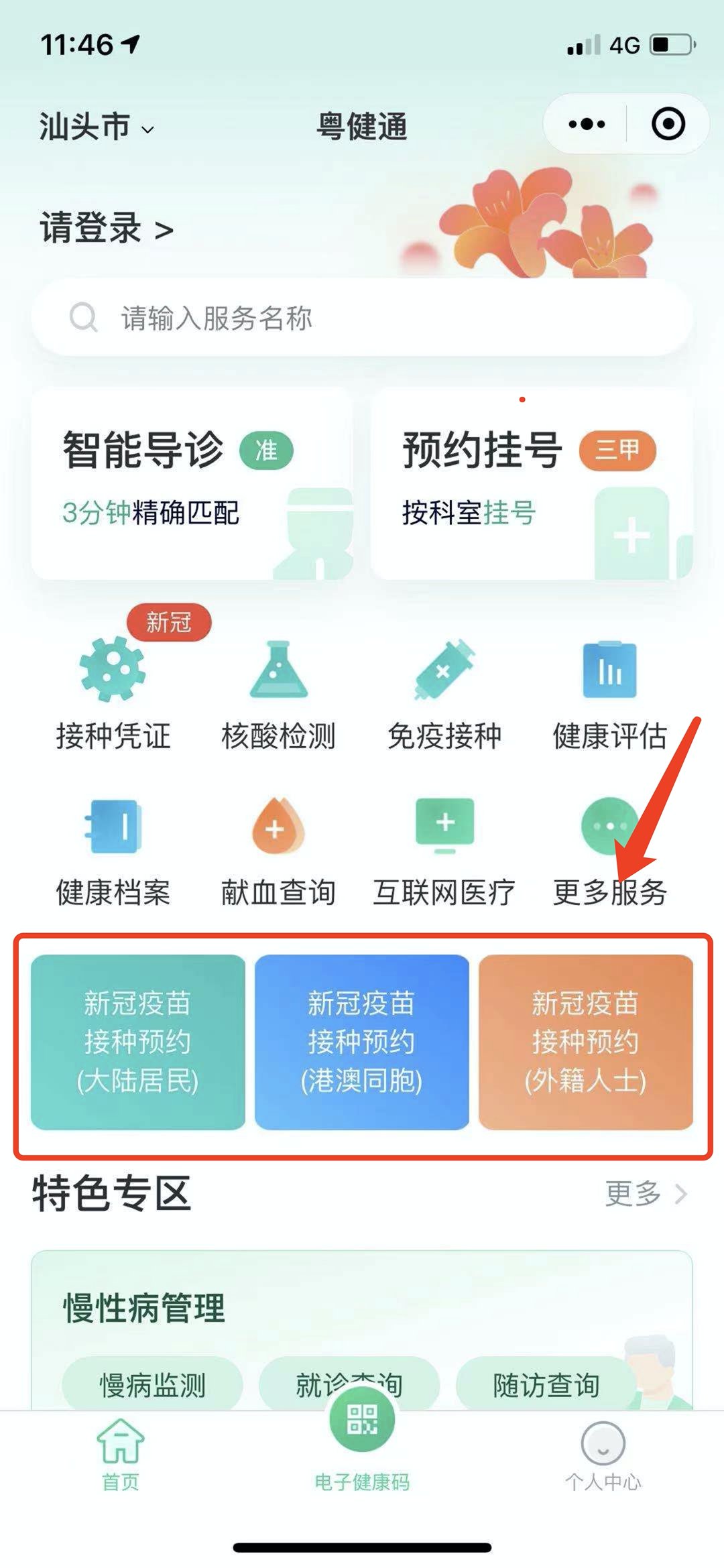Image resolution: width=724 pixels, height=1568 pixels.
Task: Tap 请登录 to log in
Action: tap(107, 229)
